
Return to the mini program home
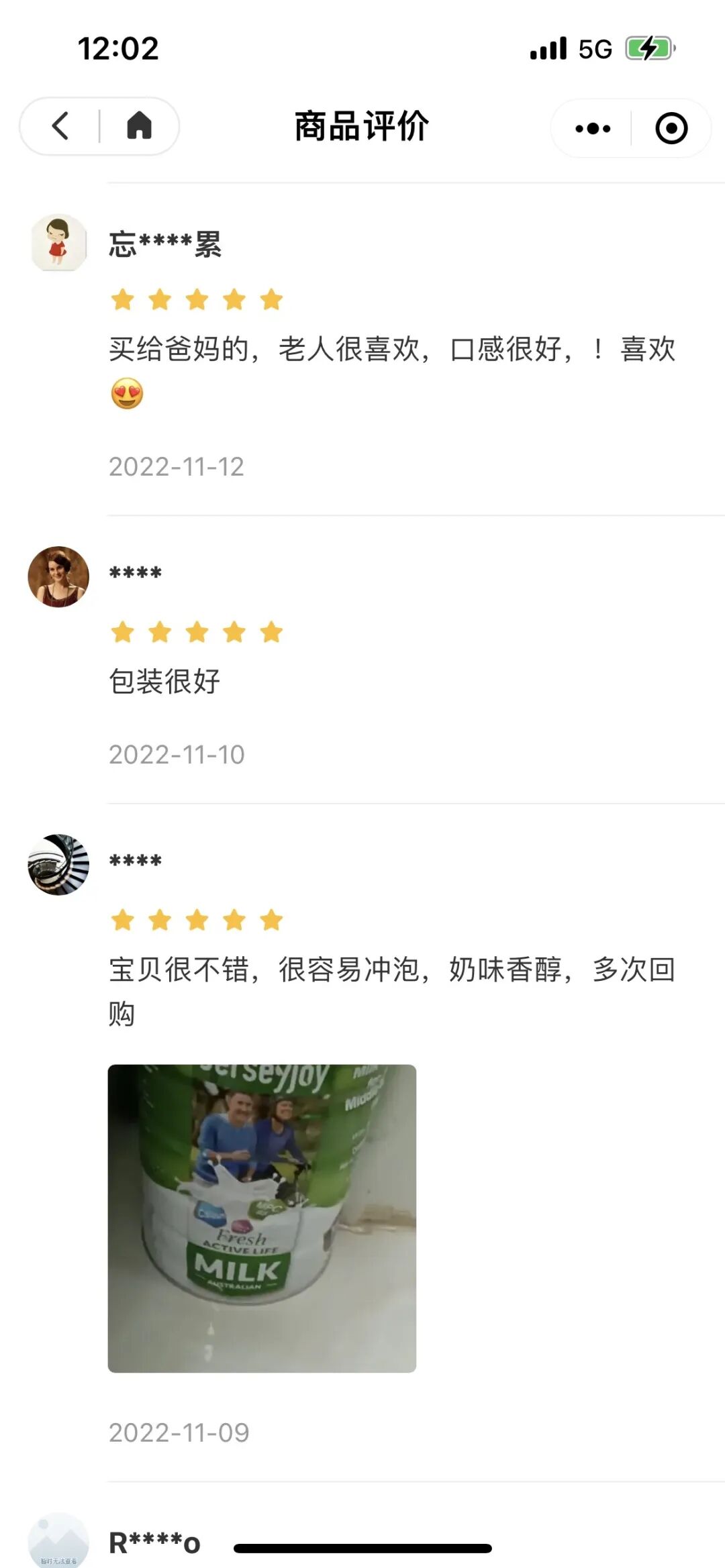pos(139,126)
